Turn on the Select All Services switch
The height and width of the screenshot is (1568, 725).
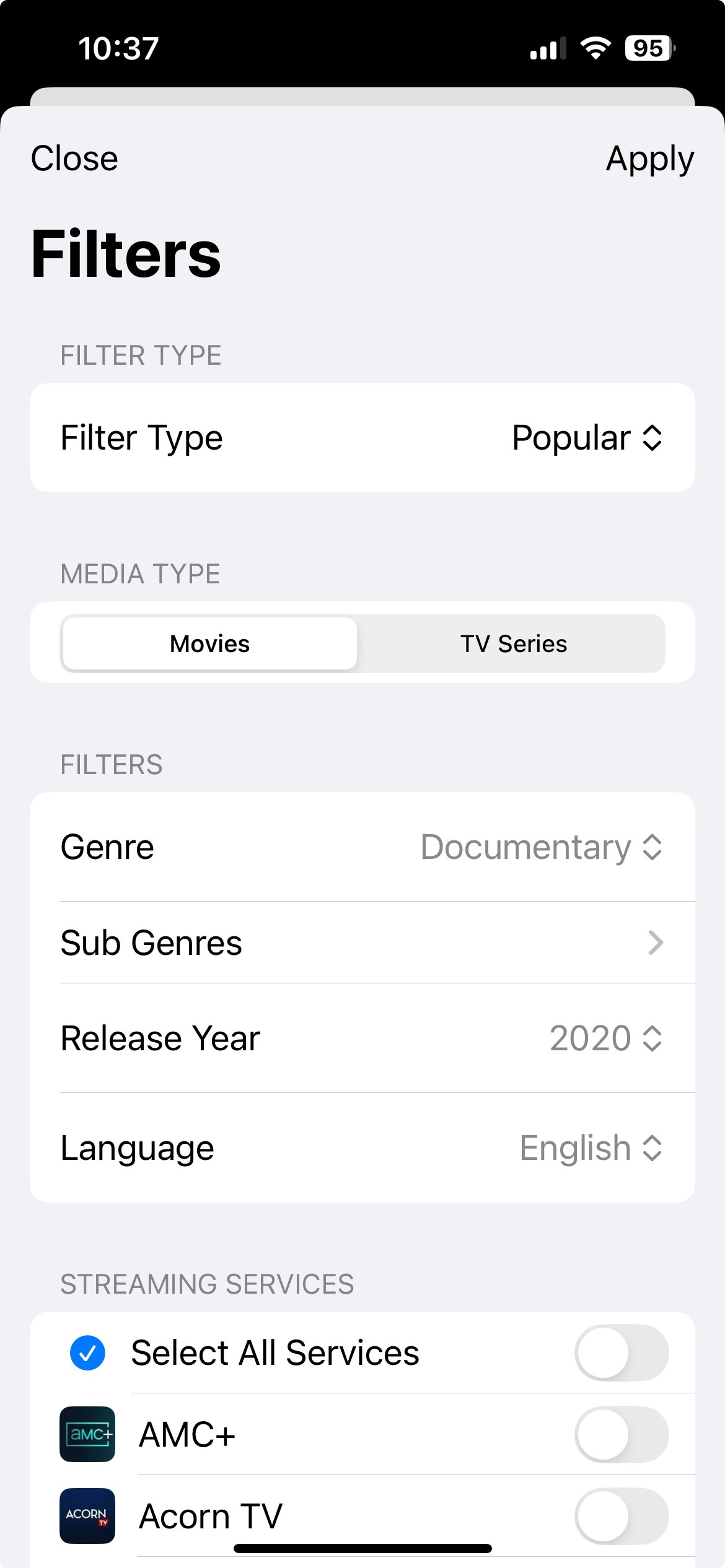click(x=621, y=1352)
